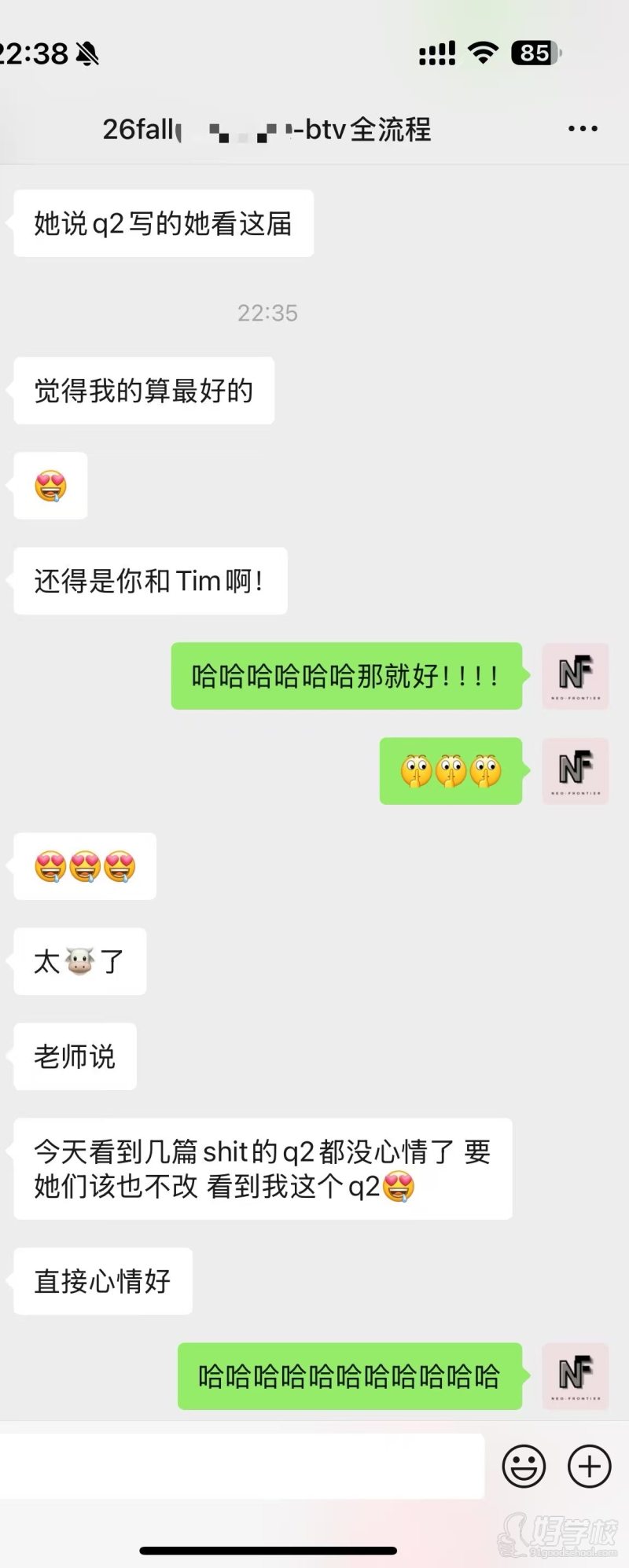The image size is (629, 1568).
Task: Tap the shushing emoji triple message bubble
Action: (x=450, y=771)
